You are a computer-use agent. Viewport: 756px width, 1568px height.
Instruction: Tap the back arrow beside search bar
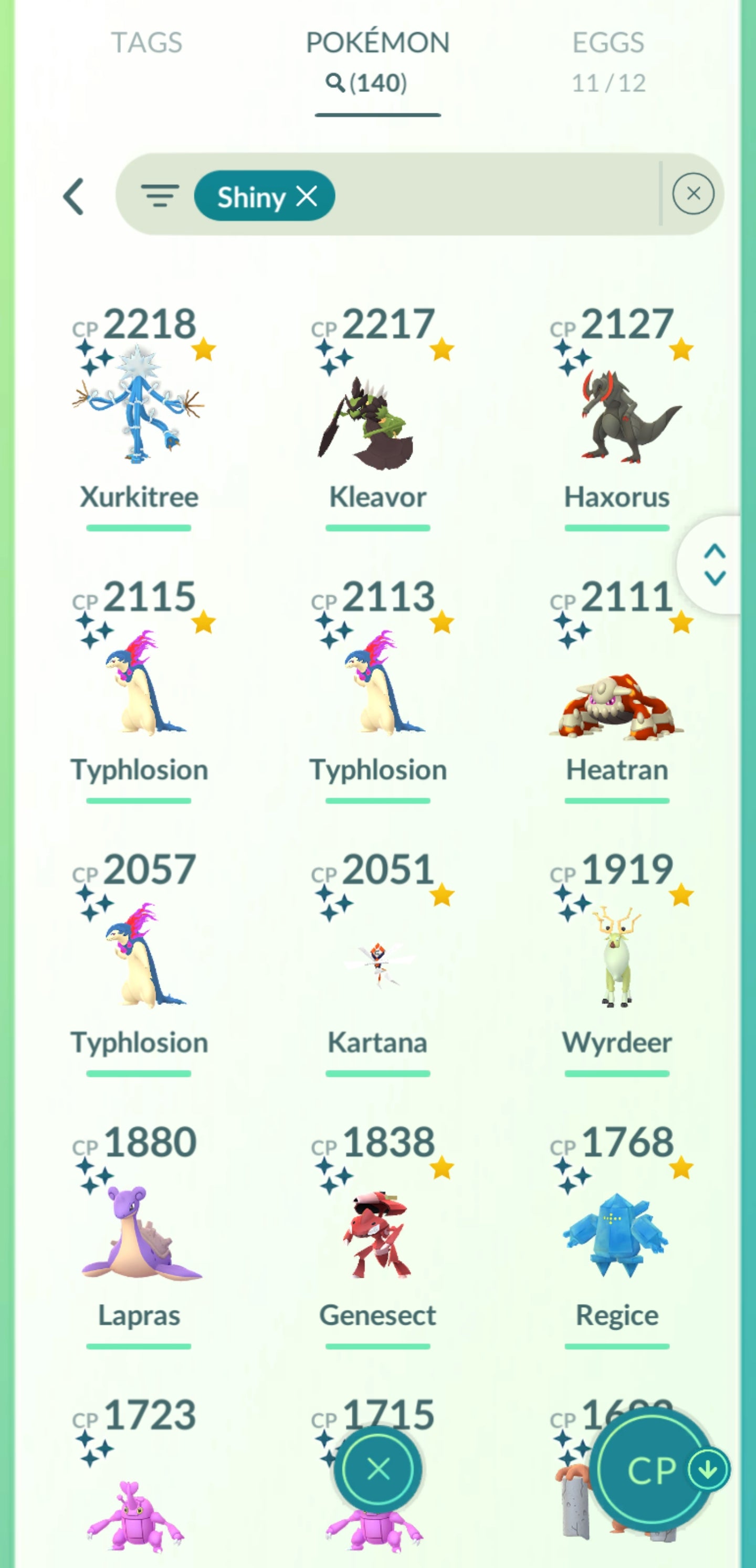point(75,196)
